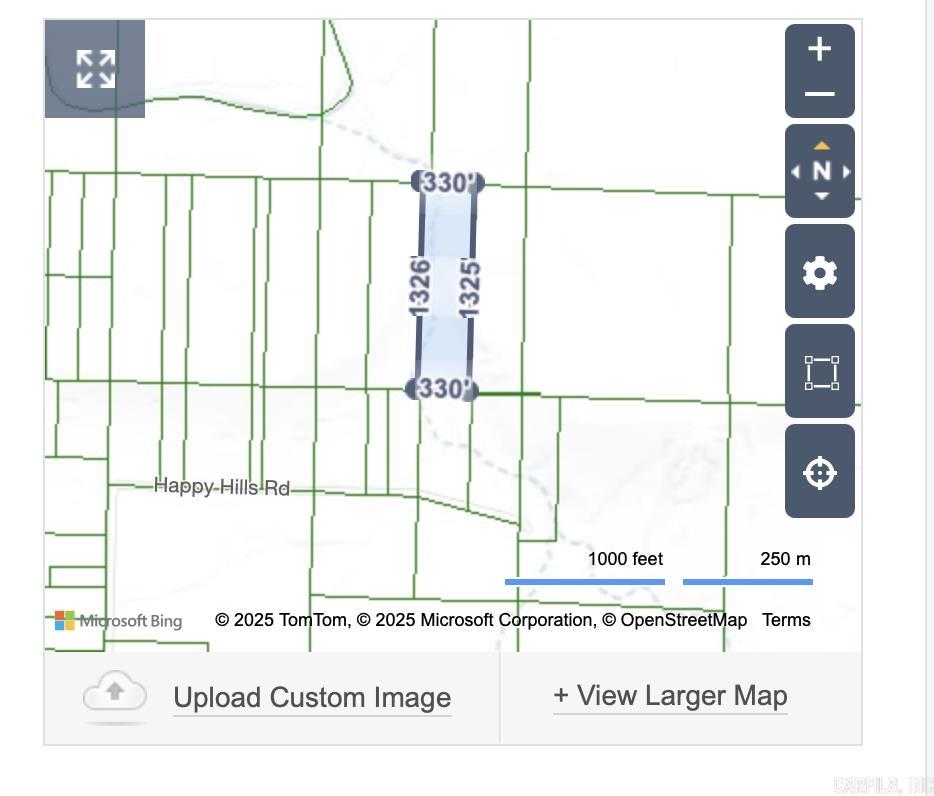Viewport: 934px width, 796px height.
Task: Rotate the map using the compass right arrow
Action: point(846,172)
